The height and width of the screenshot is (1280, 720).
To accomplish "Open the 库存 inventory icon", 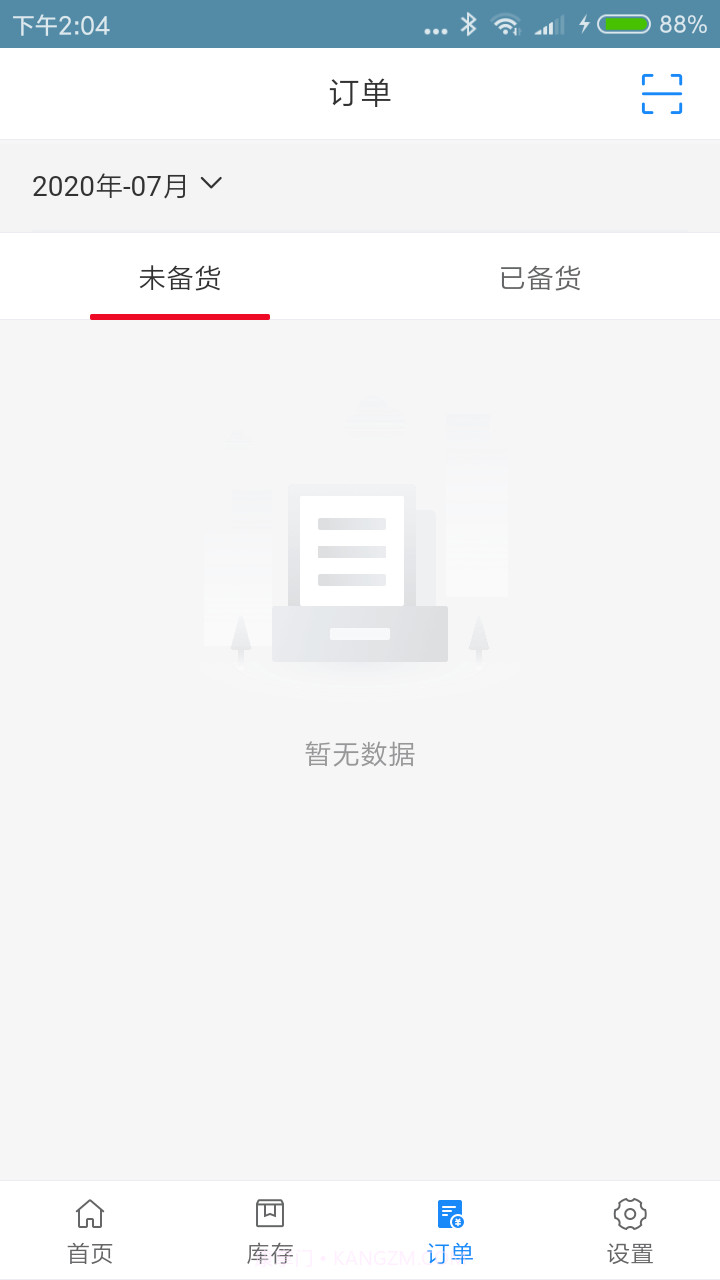I will (270, 1213).
